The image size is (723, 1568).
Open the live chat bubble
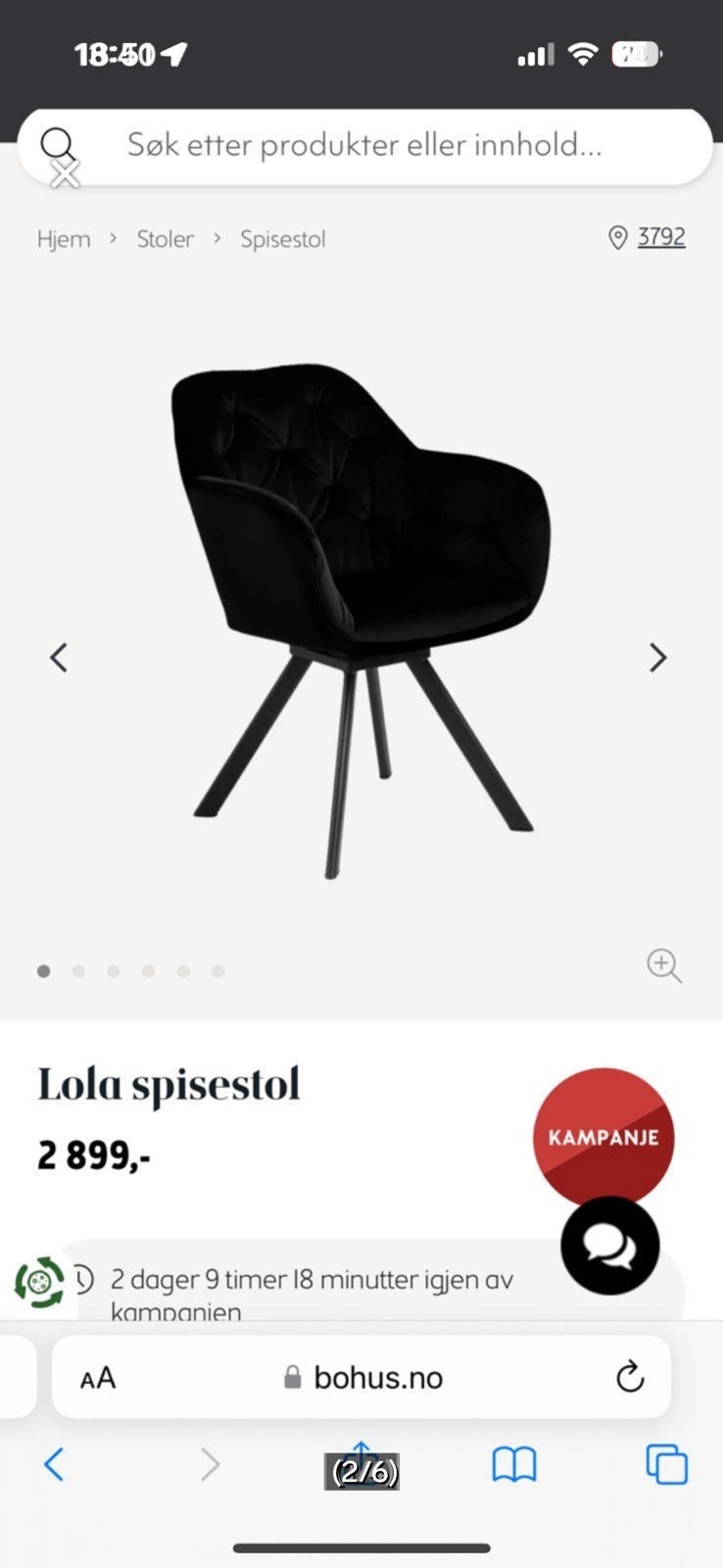click(609, 1246)
